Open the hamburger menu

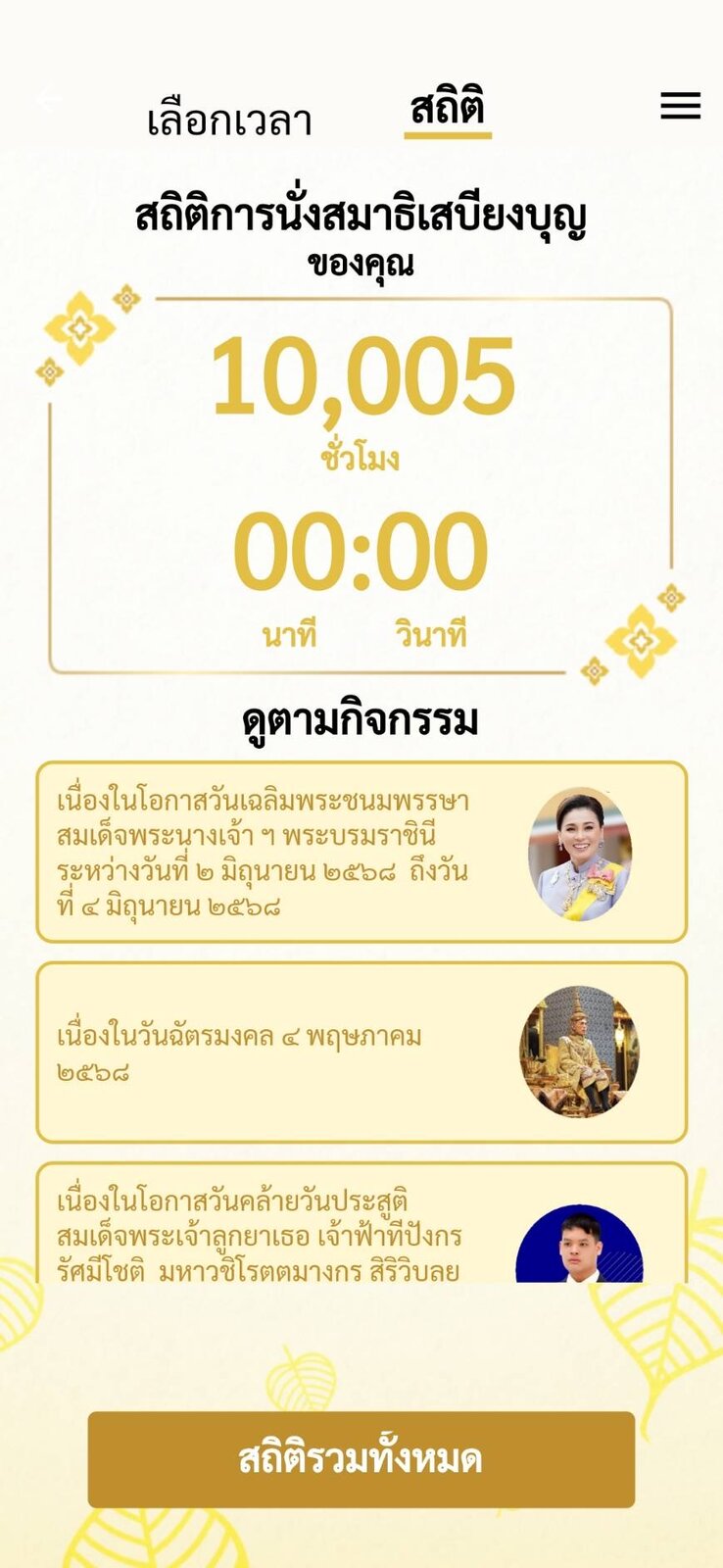tap(680, 106)
